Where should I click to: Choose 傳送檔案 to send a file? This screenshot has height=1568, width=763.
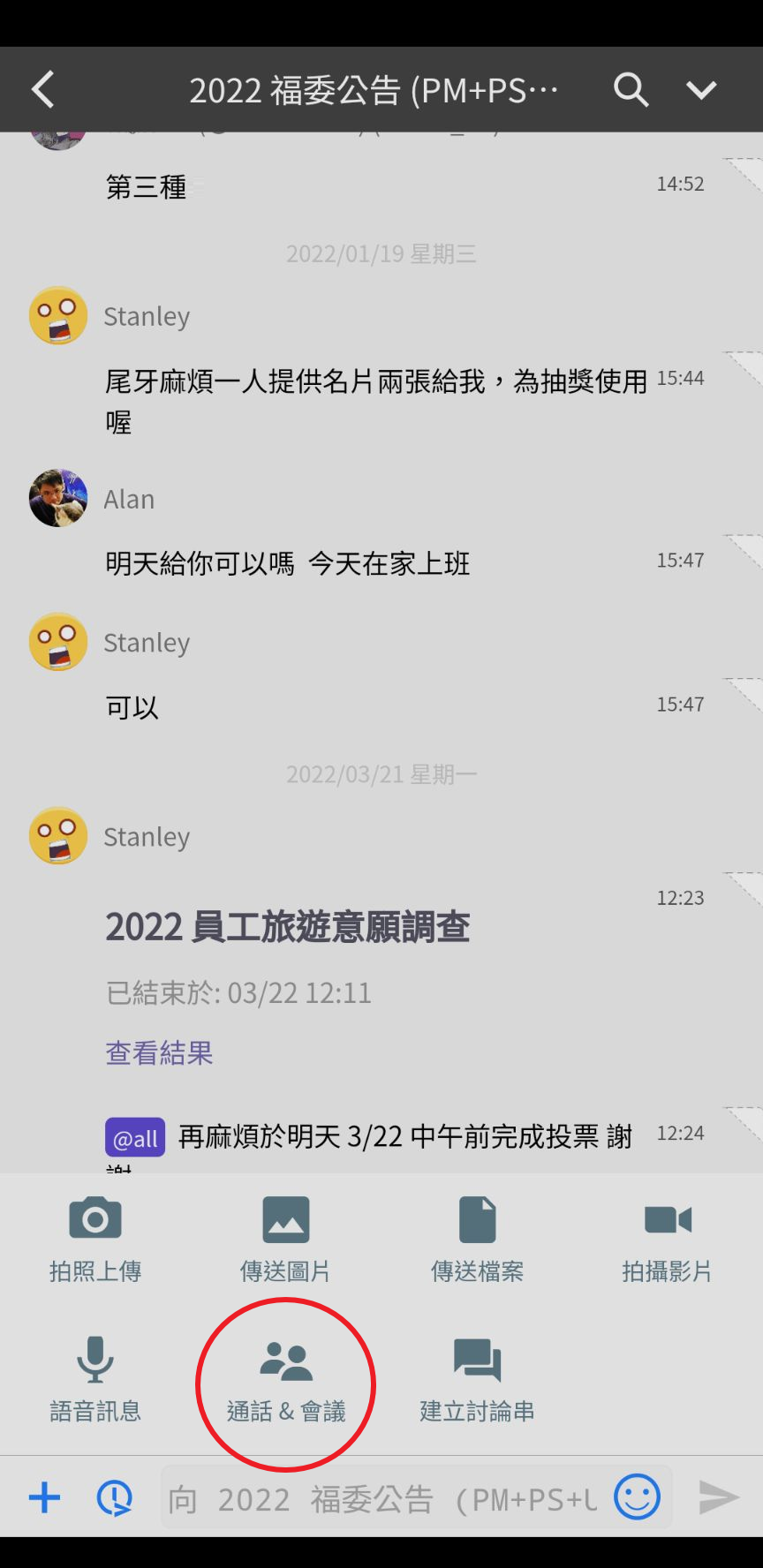476,1236
